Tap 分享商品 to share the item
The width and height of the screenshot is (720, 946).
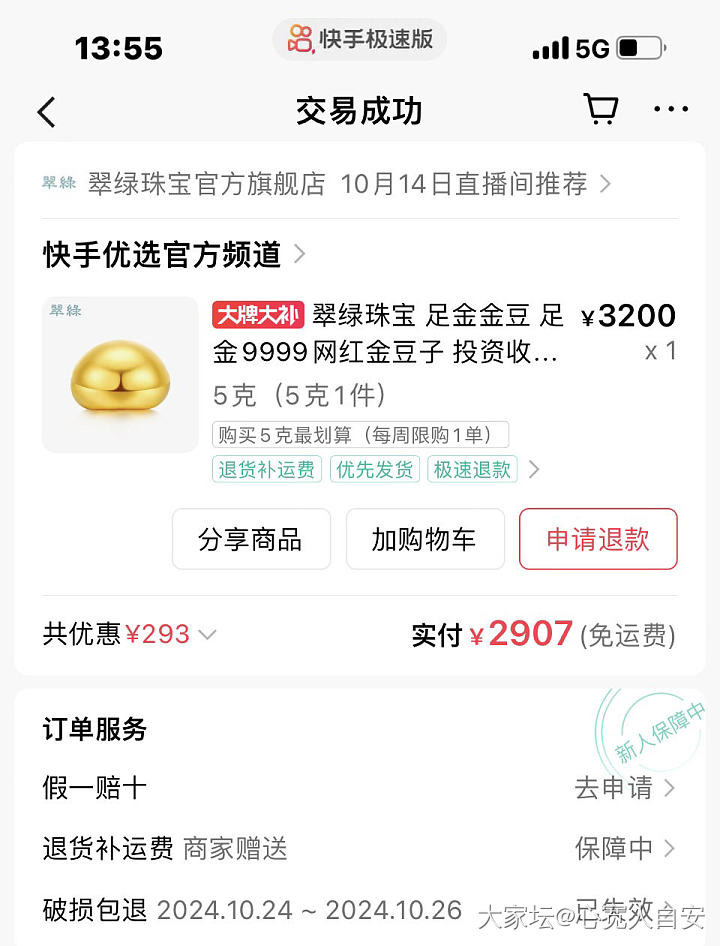pos(250,540)
